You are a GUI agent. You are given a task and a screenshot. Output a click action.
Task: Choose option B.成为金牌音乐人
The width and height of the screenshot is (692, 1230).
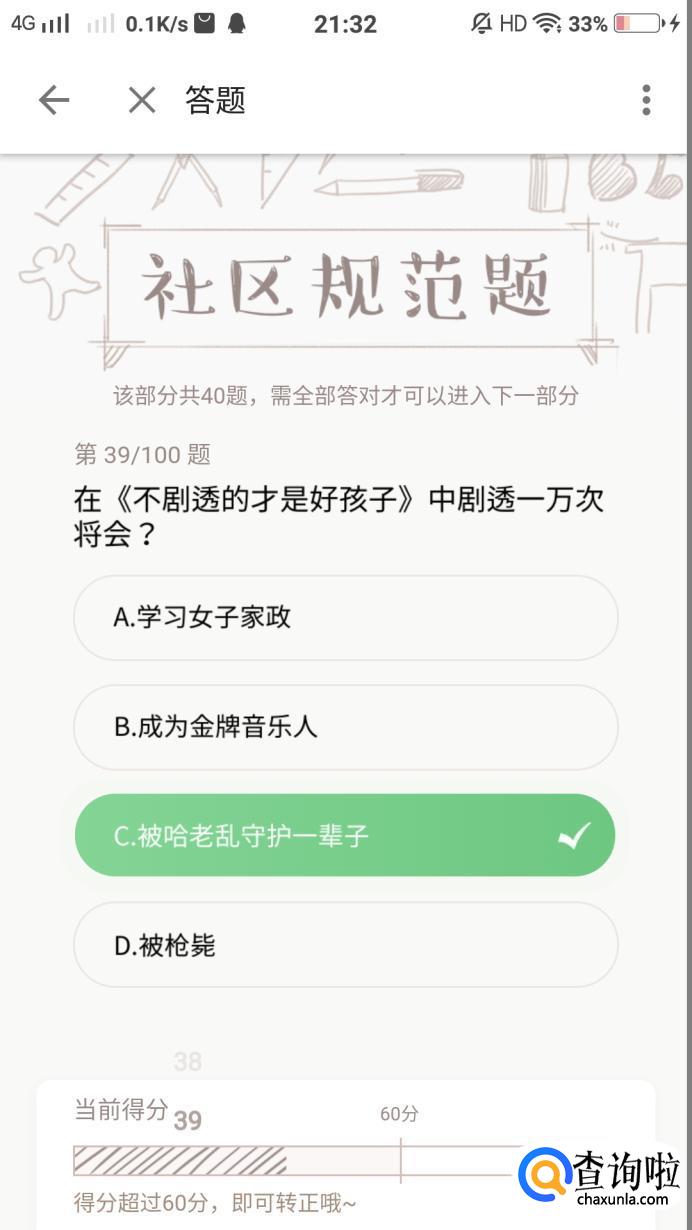tap(345, 727)
